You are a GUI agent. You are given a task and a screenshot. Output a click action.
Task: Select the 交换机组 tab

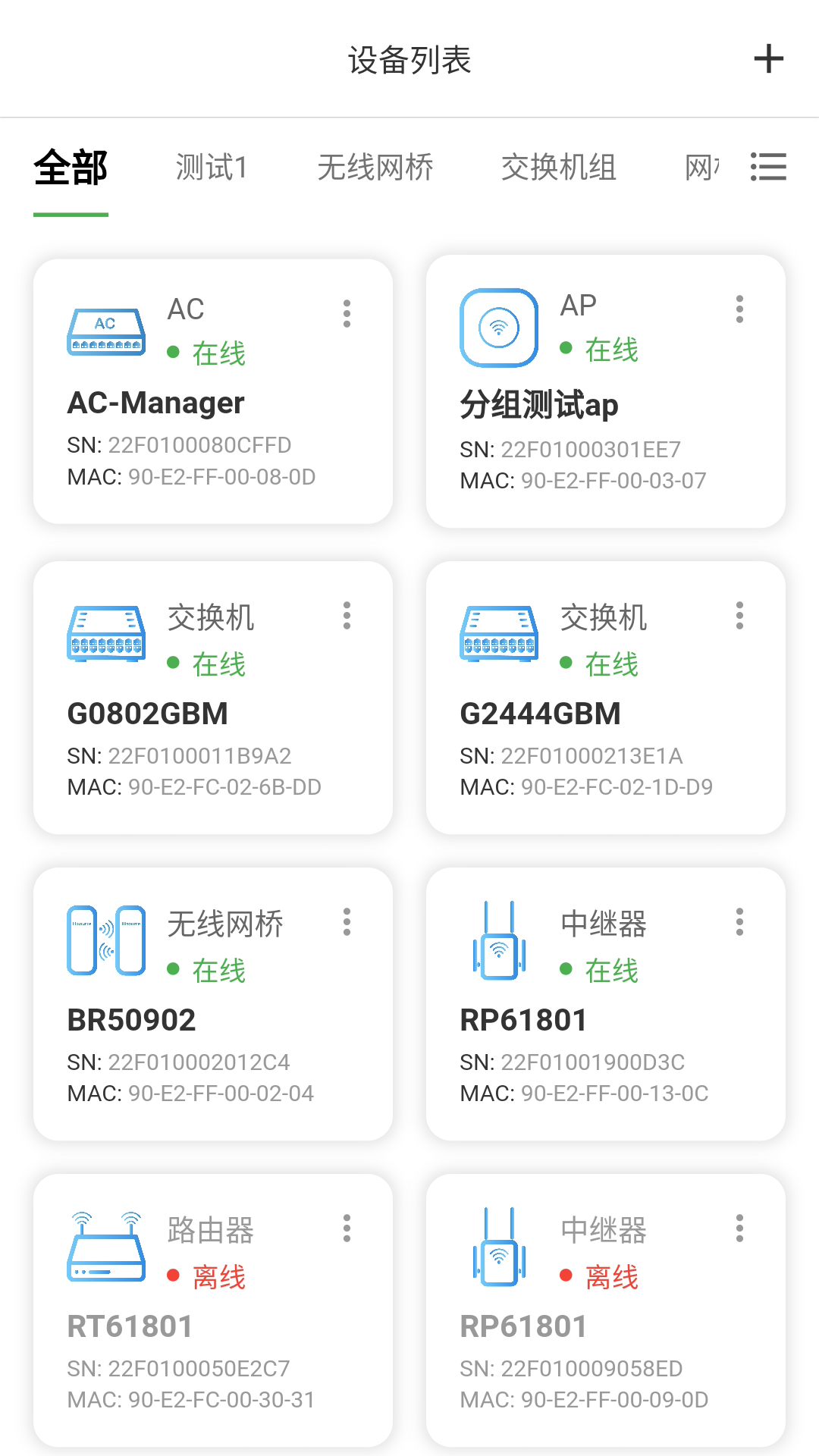(559, 167)
